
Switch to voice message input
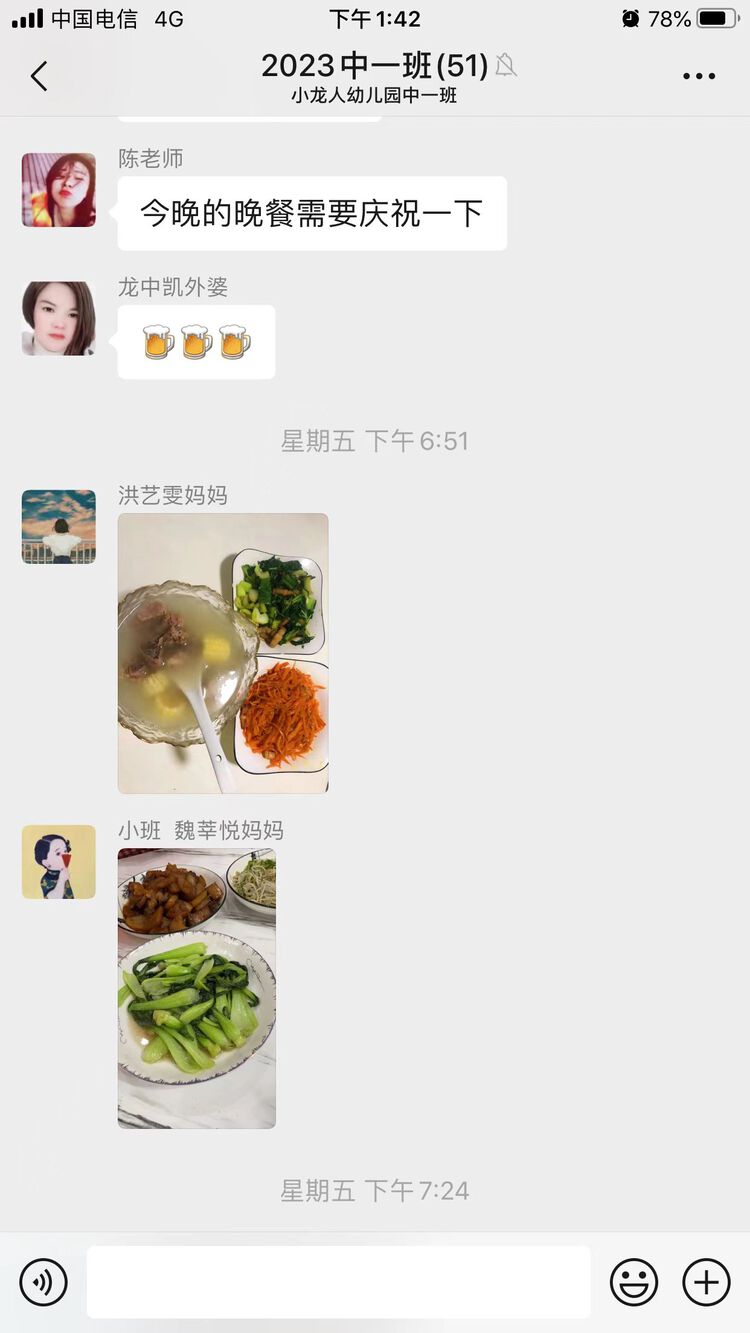[x=44, y=1282]
